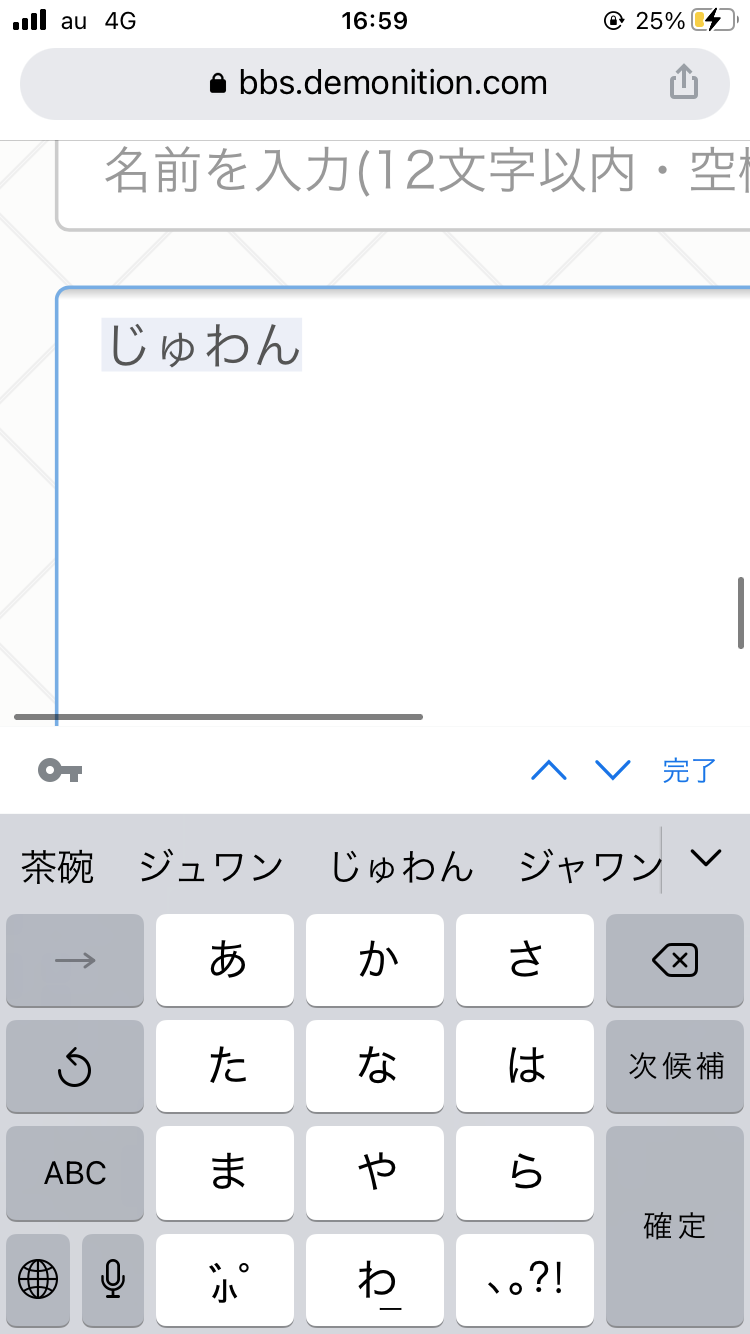Tap 次候補 for next candidate
This screenshot has height=1334, width=750.
coord(675,1066)
